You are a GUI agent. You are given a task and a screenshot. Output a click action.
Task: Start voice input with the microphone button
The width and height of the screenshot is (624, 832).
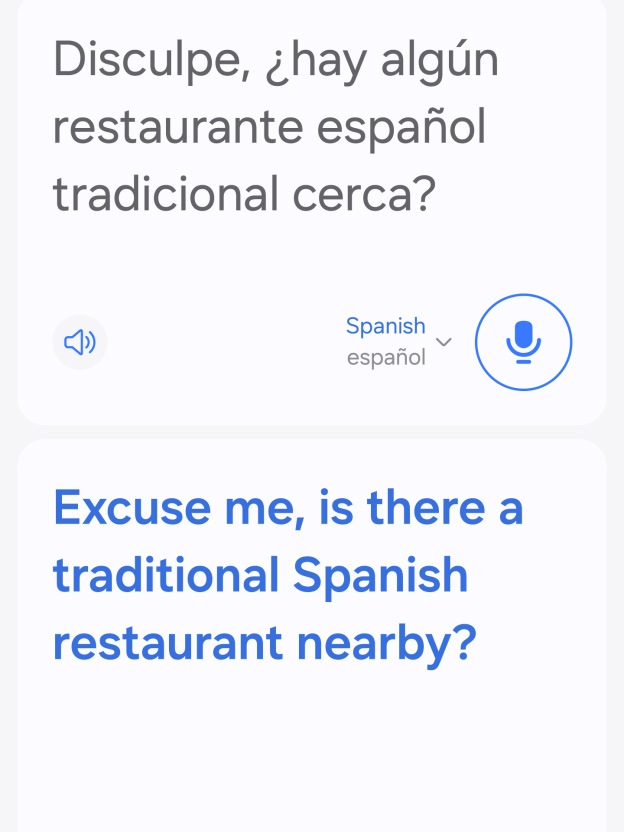(523, 342)
